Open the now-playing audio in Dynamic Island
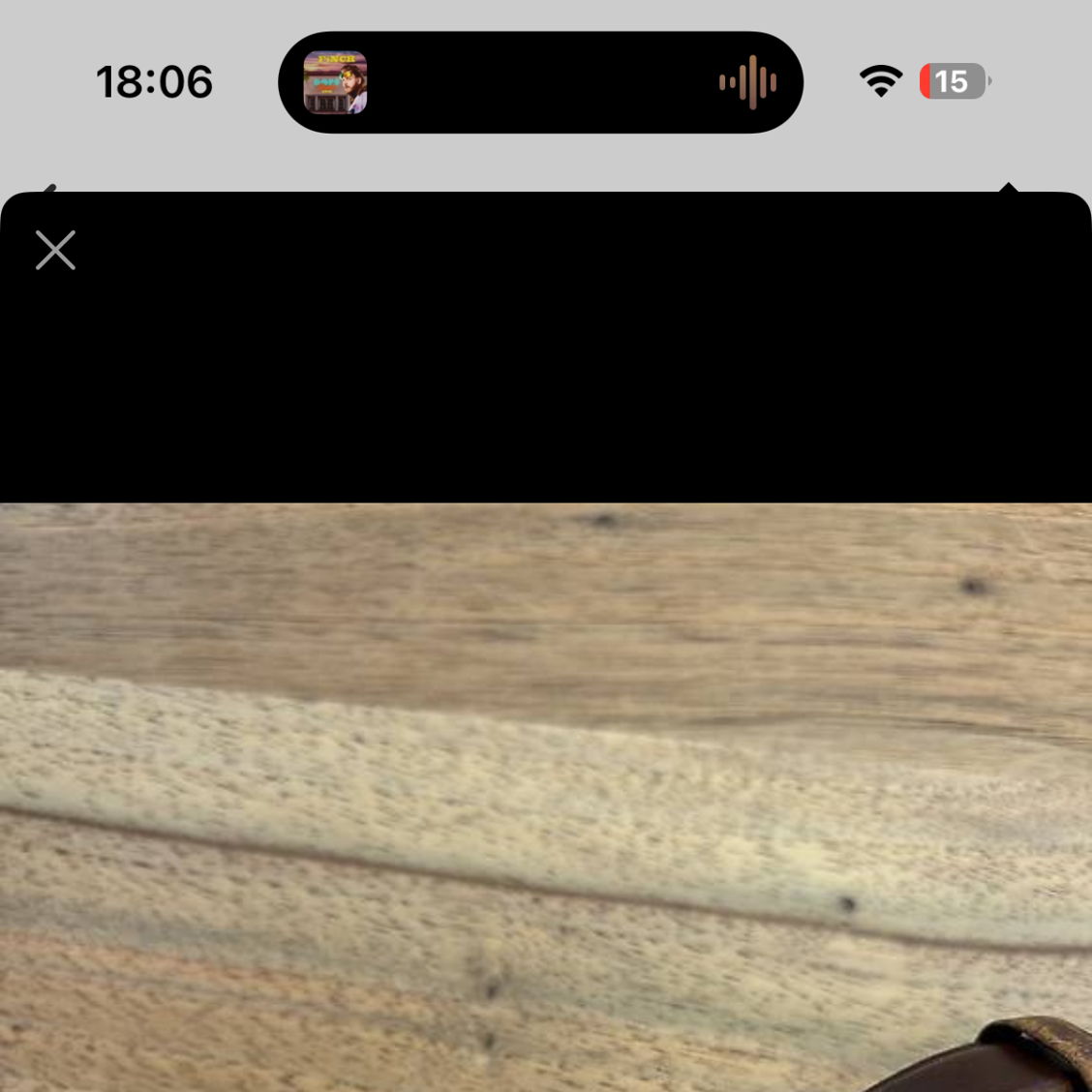1092x1092 pixels. click(539, 83)
